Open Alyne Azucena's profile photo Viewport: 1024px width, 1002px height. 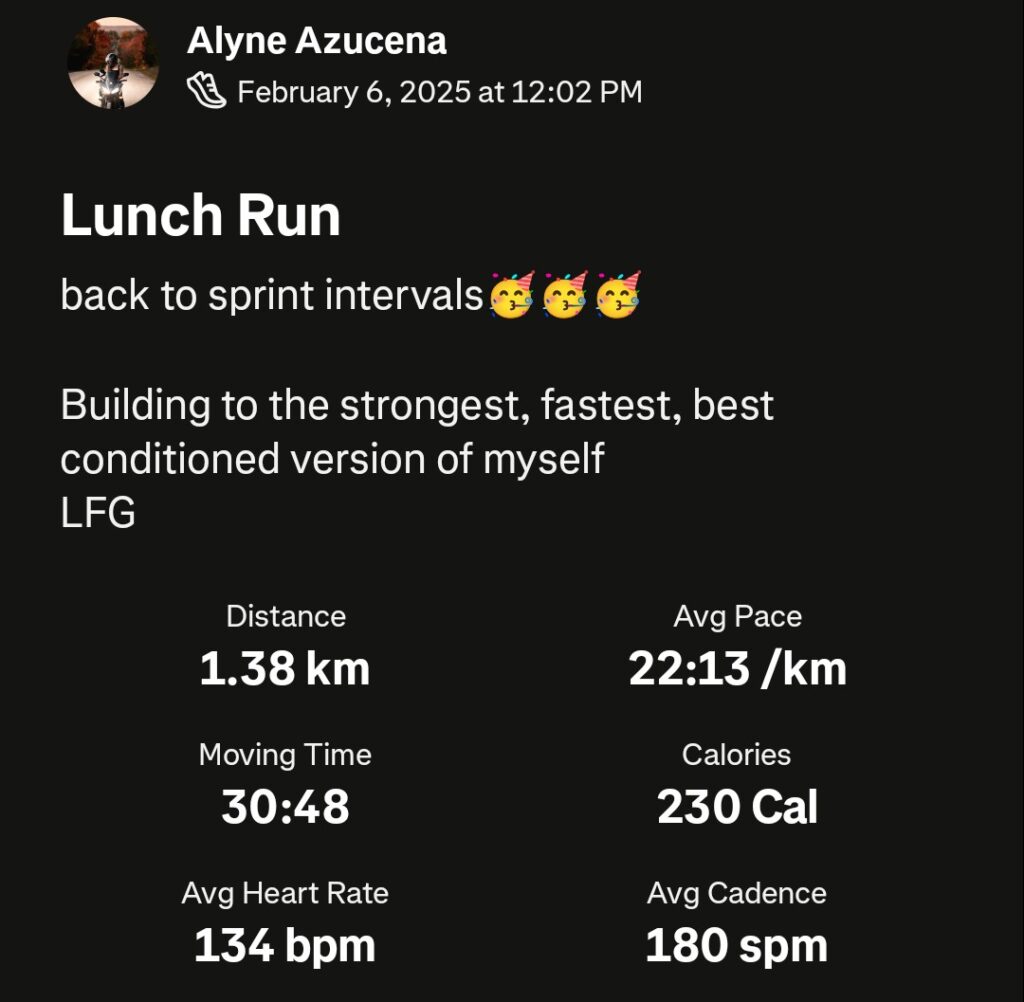pos(112,63)
